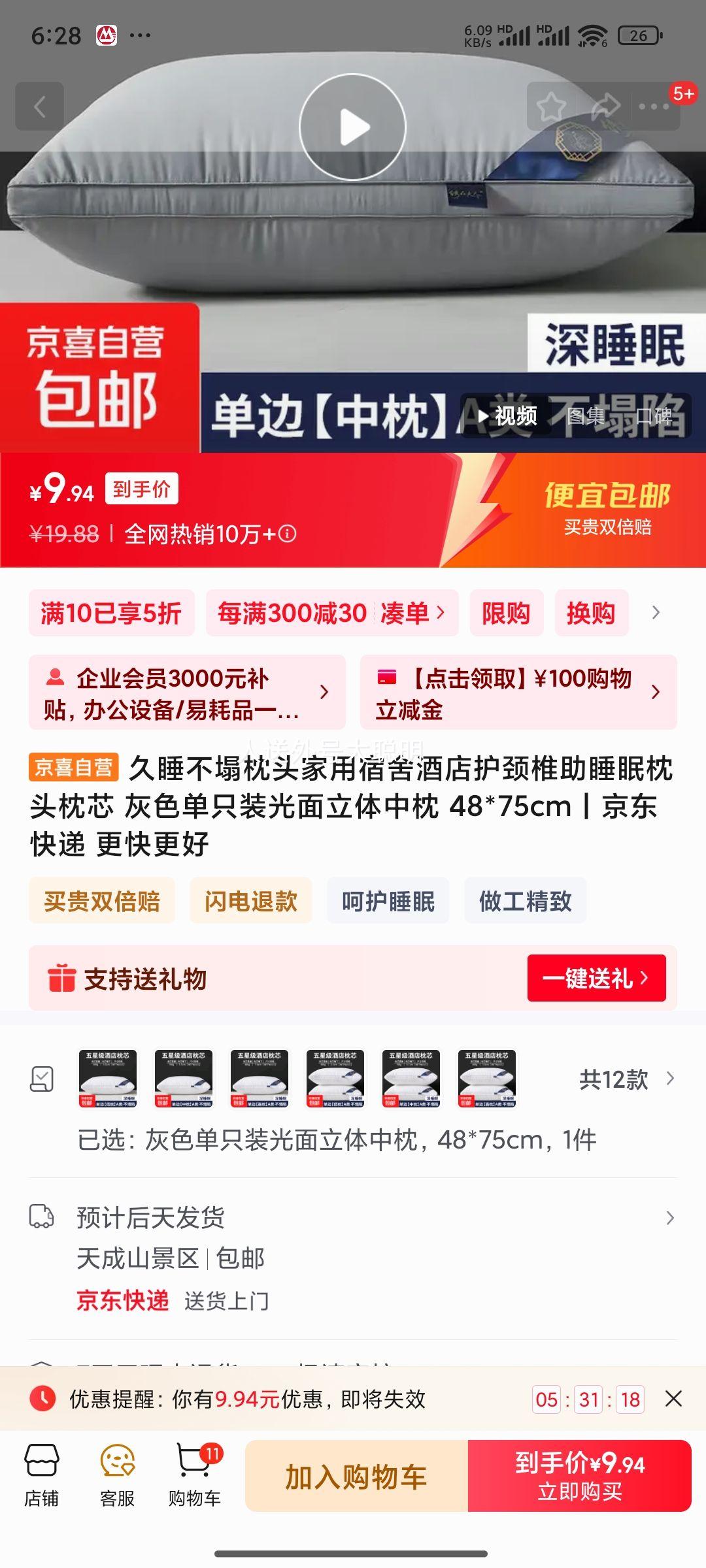The height and width of the screenshot is (1568, 706).
Task: Open the 企业会员3000元补贴 offer
Action: pyautogui.click(x=186, y=693)
